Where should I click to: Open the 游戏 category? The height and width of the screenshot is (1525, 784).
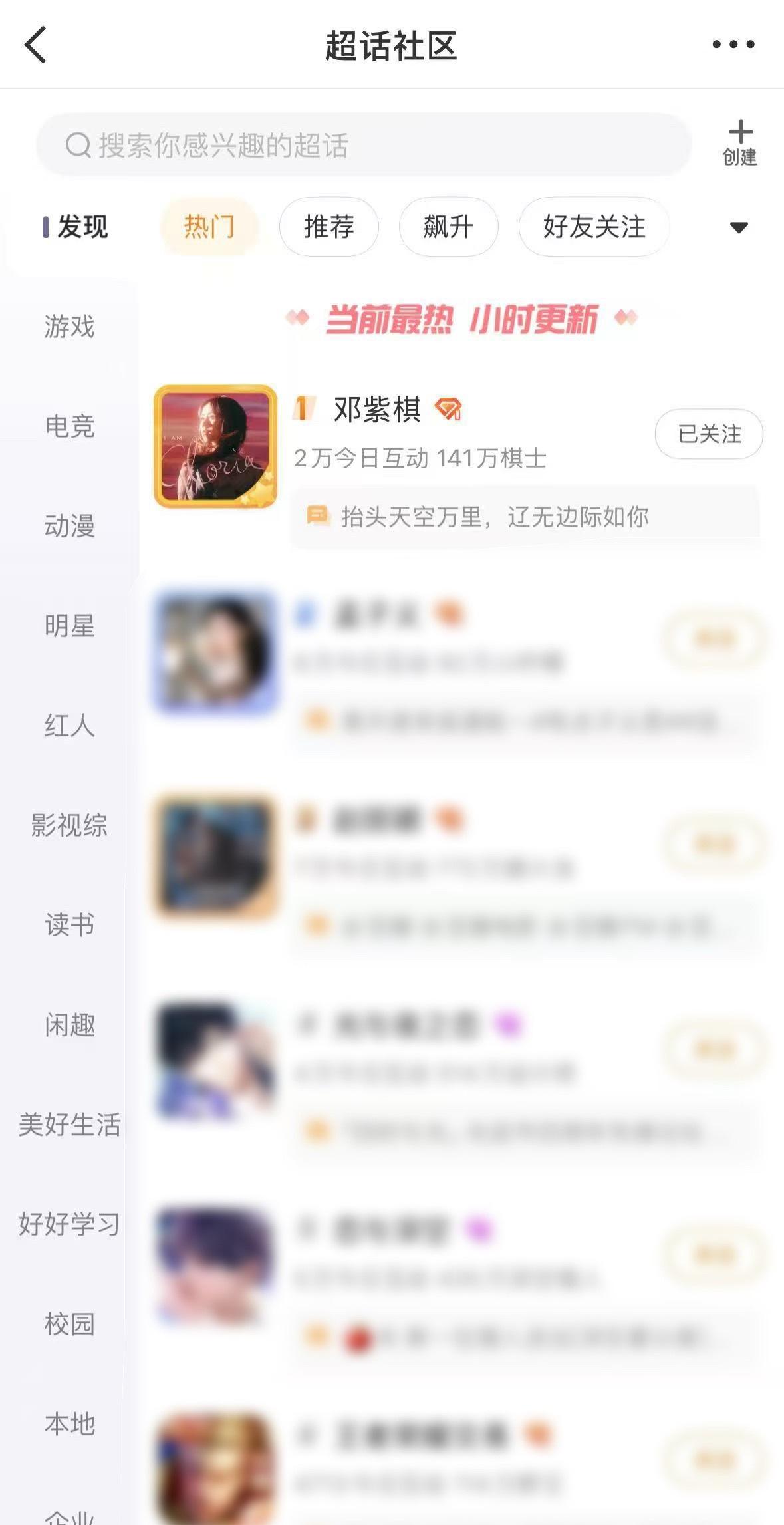(x=69, y=327)
